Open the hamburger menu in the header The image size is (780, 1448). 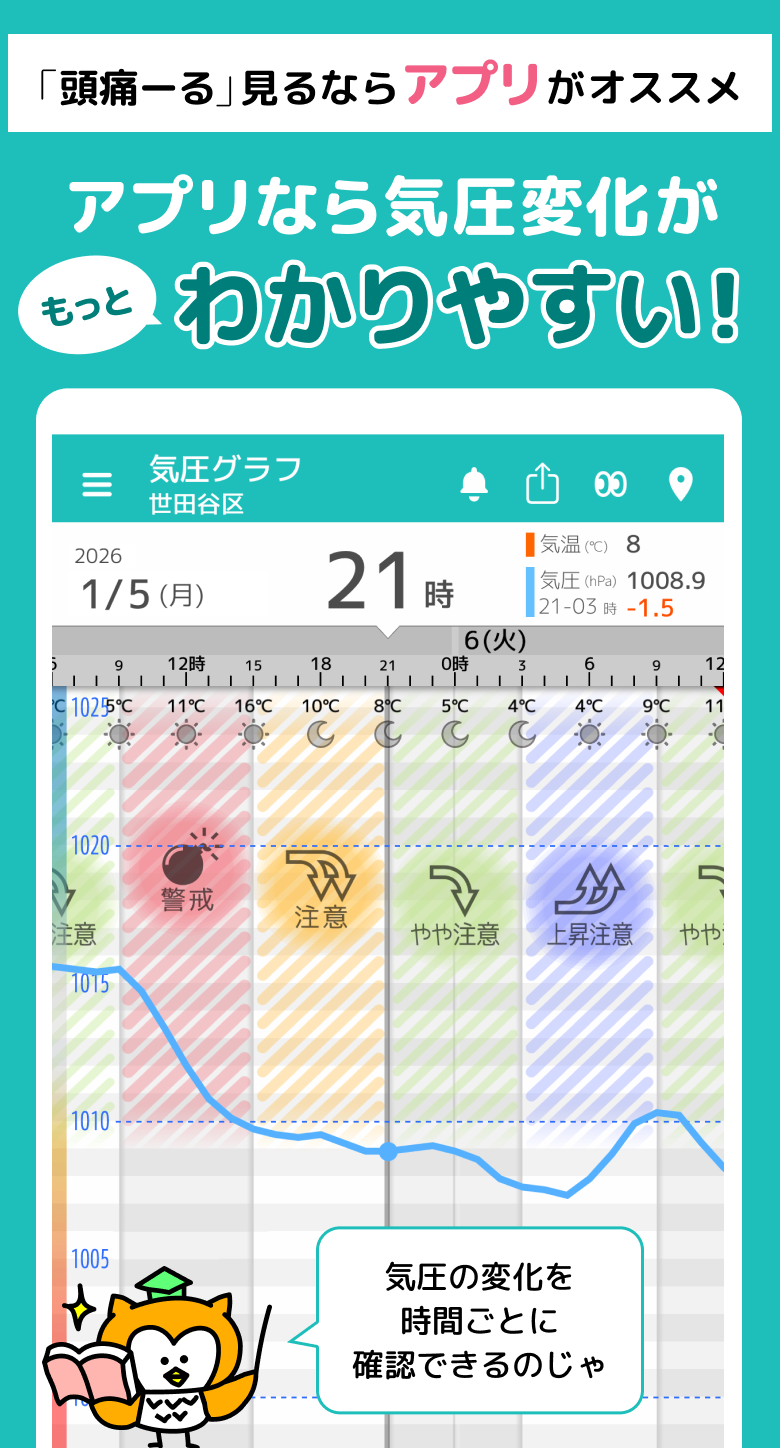(97, 483)
